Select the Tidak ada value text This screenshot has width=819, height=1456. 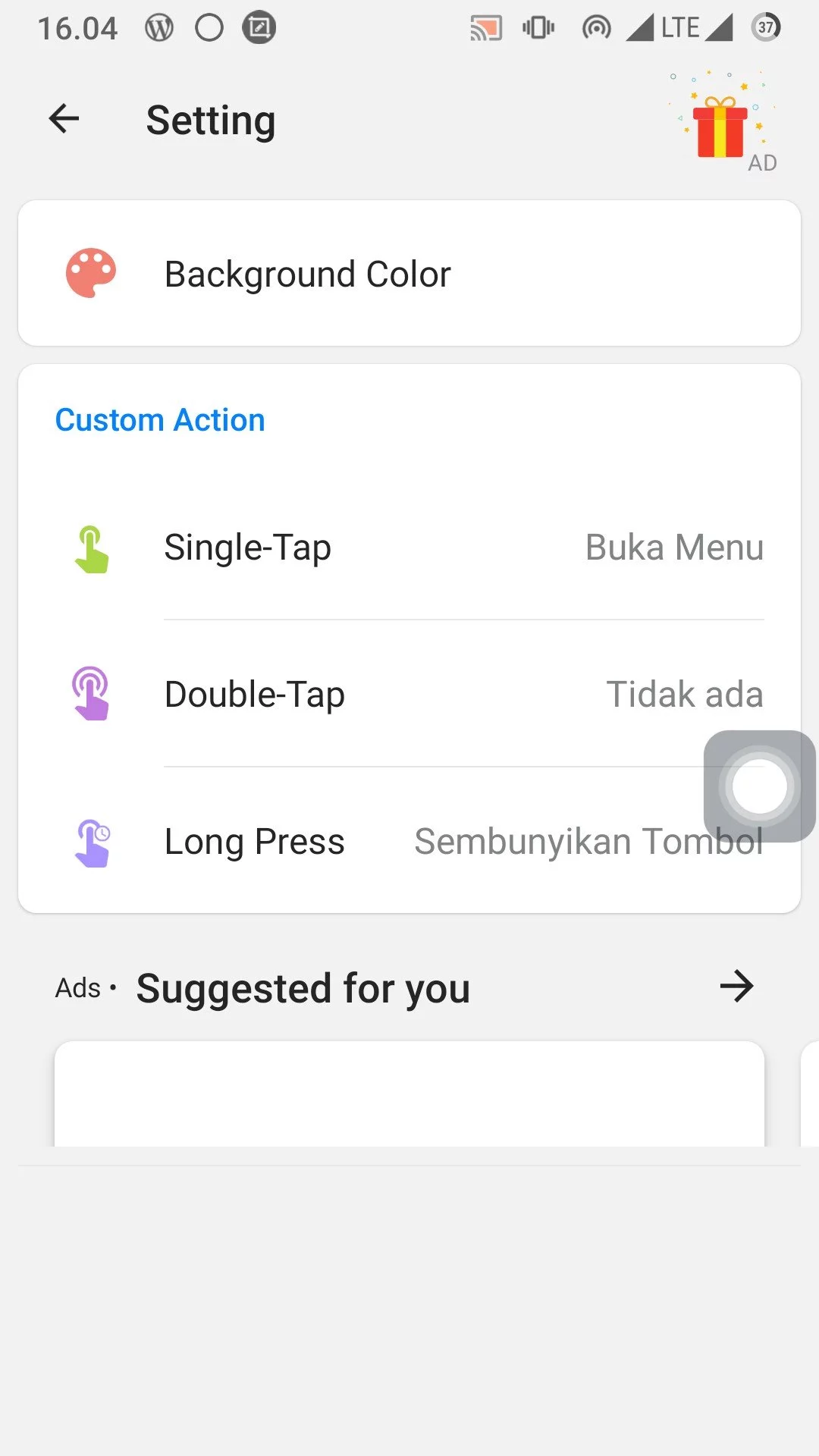click(684, 693)
